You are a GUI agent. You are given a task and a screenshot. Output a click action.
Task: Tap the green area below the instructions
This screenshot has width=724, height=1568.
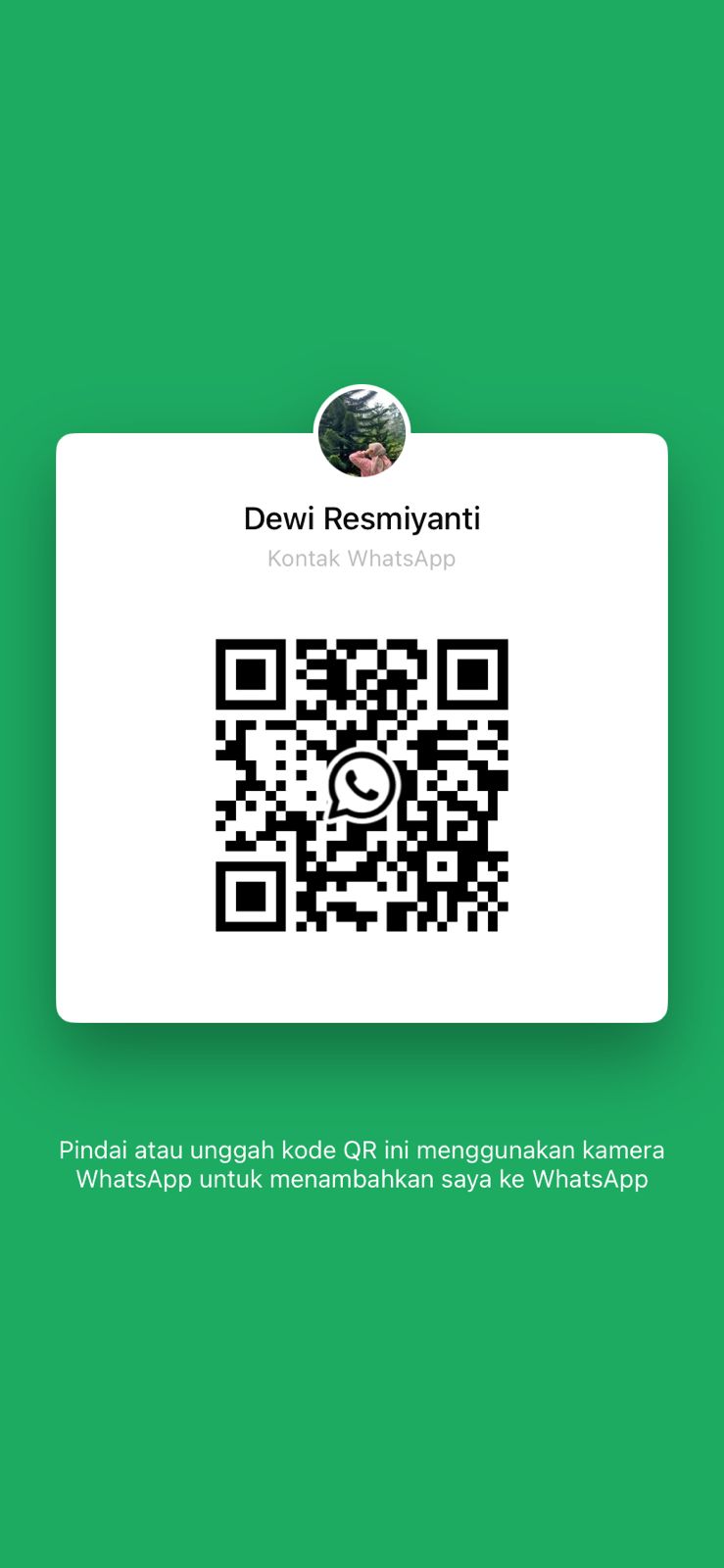[x=362, y=1372]
